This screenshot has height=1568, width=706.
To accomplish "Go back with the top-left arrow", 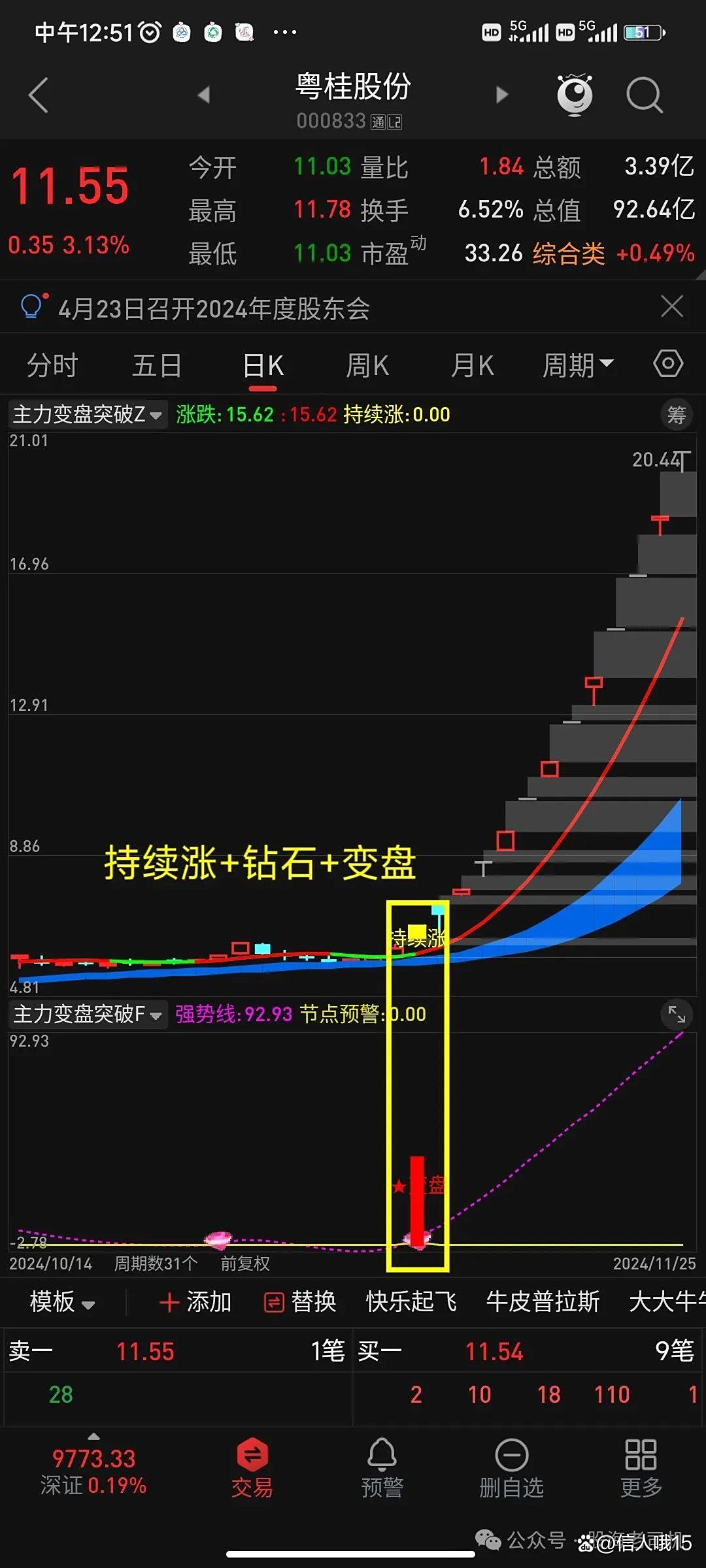I will click(39, 95).
